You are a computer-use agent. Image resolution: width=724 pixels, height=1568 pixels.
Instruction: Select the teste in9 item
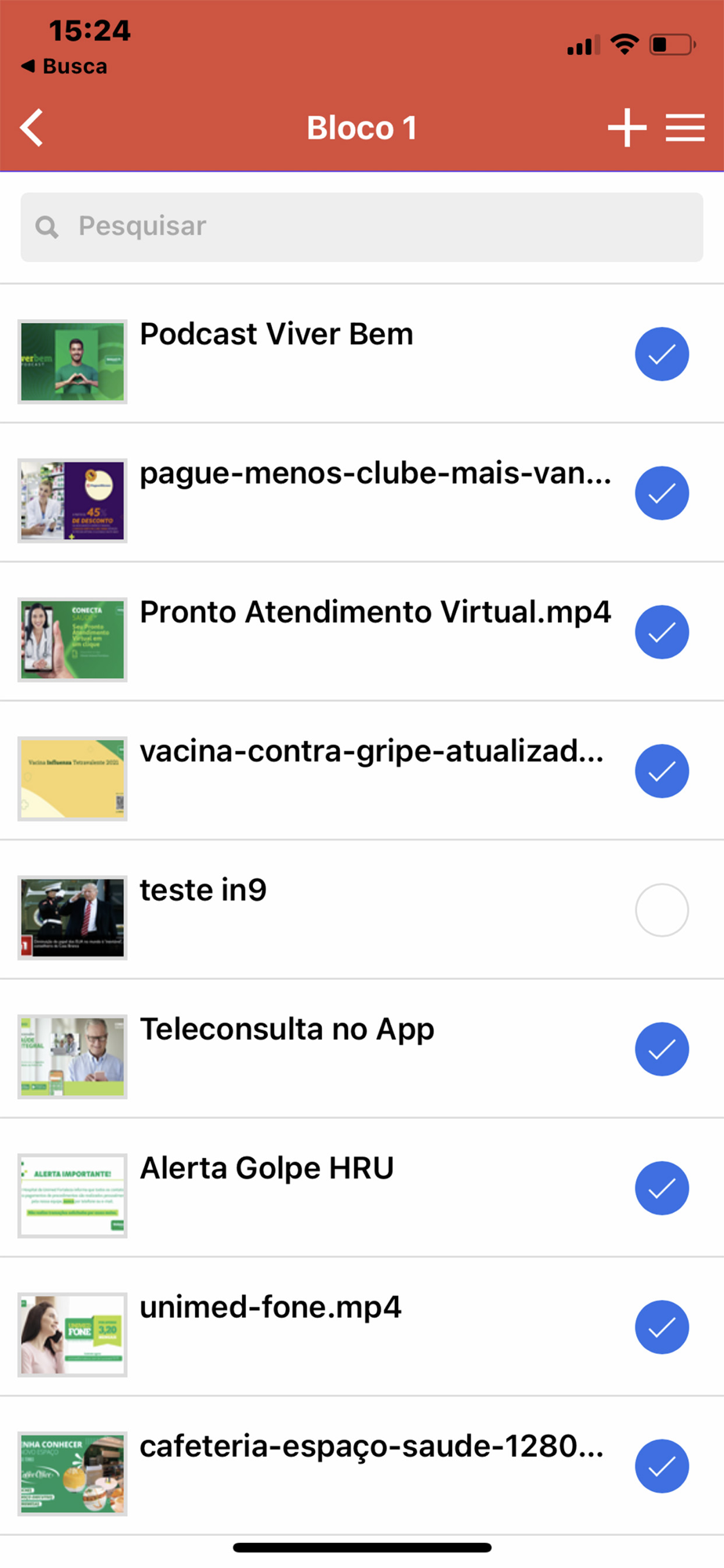click(x=662, y=910)
